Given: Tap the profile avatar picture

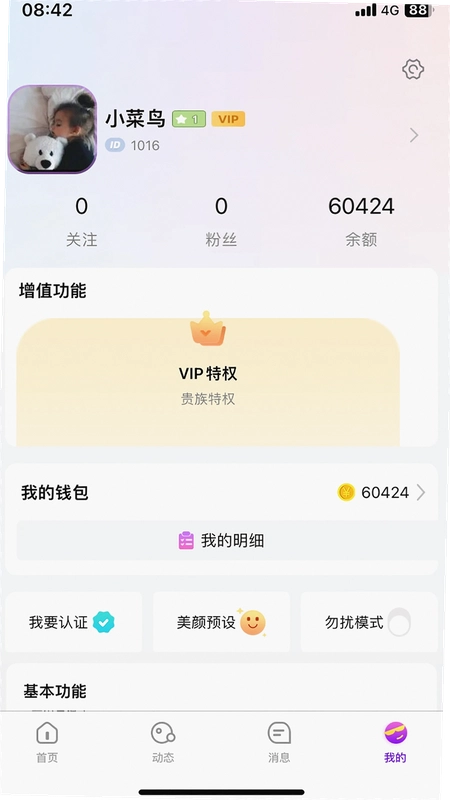Looking at the screenshot, I should click(52, 129).
